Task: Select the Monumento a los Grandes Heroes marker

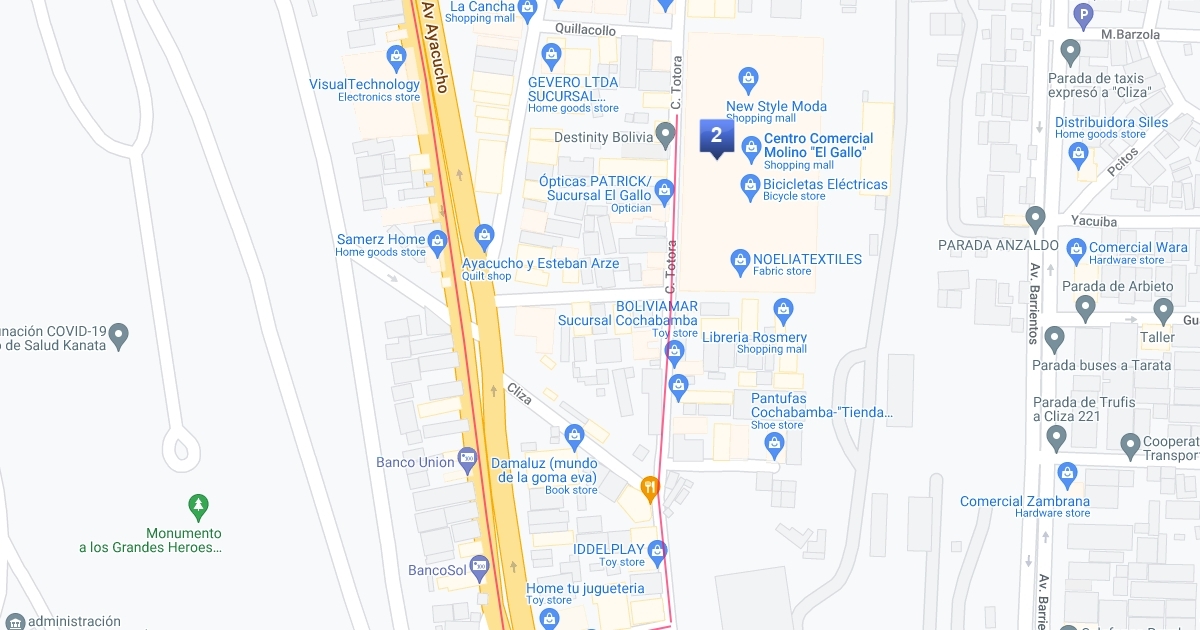Action: click(199, 506)
